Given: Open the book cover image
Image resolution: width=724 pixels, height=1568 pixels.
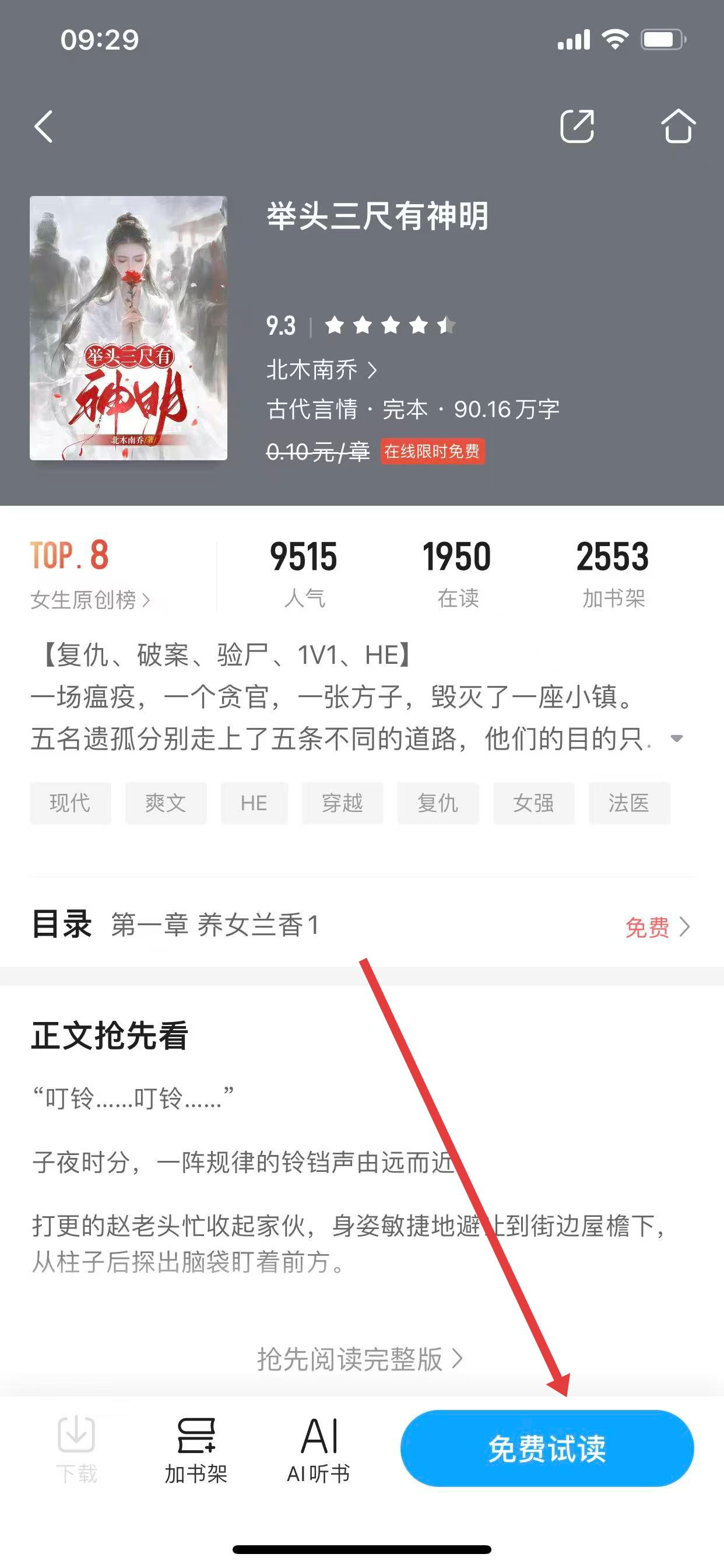Looking at the screenshot, I should pyautogui.click(x=128, y=327).
